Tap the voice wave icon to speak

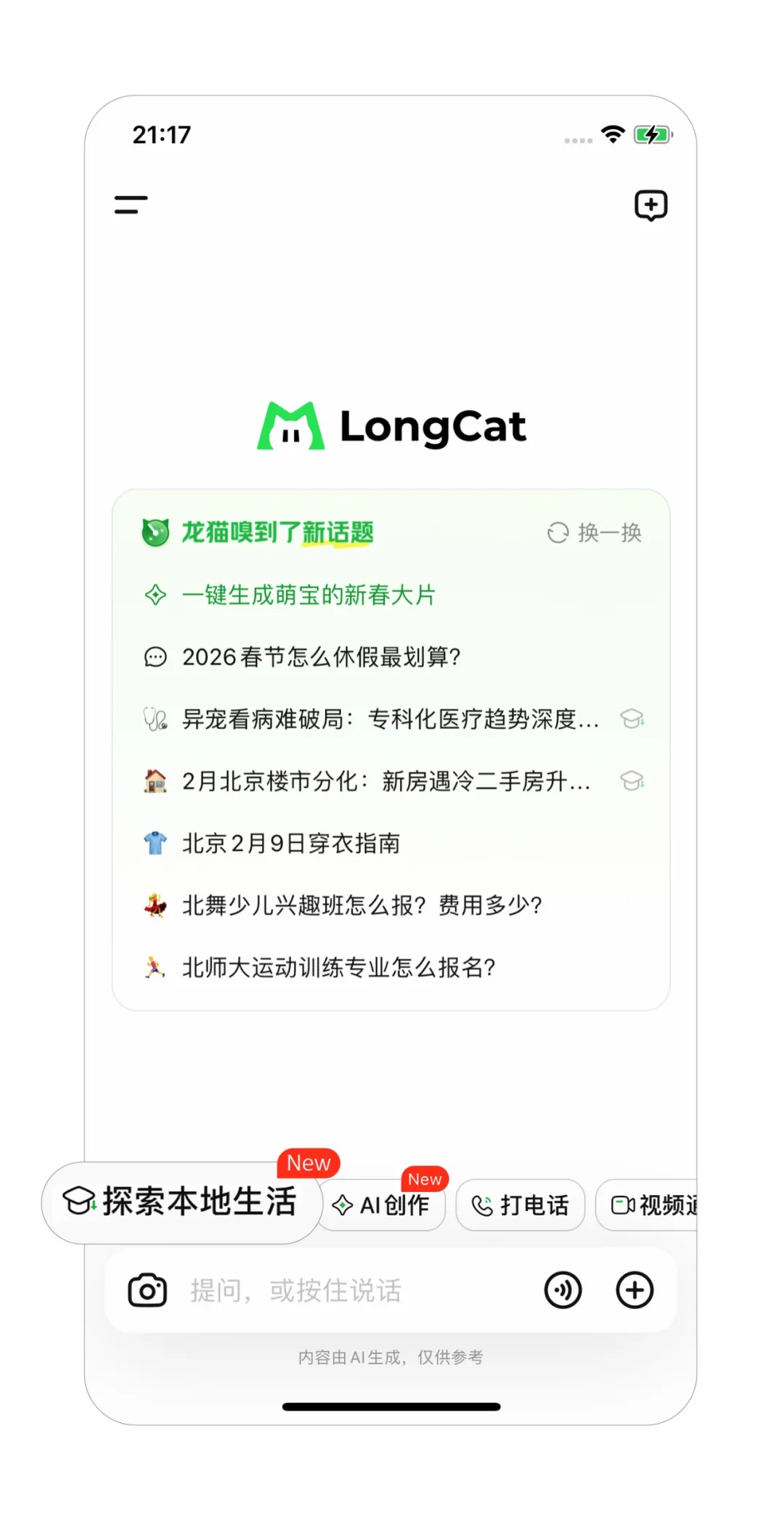564,1290
